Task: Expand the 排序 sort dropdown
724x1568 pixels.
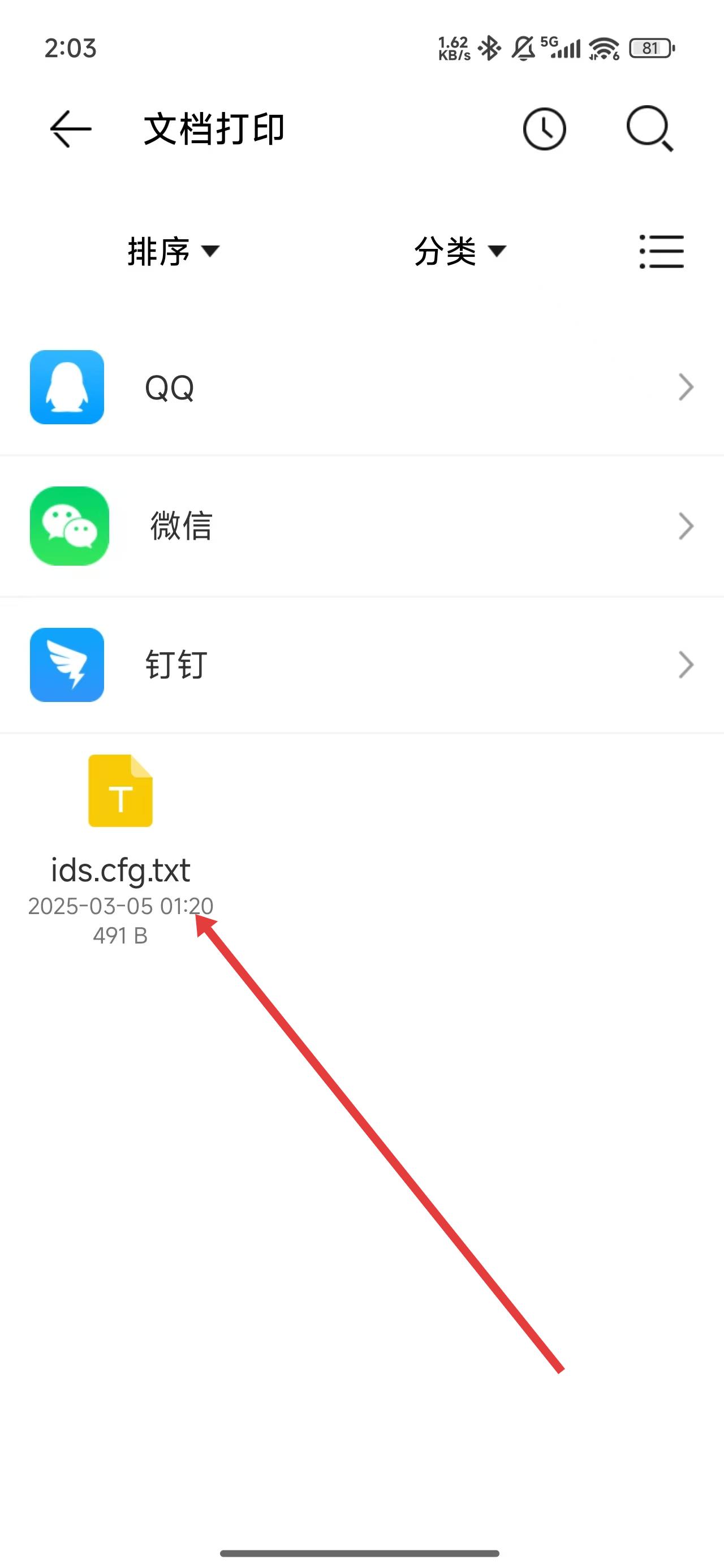Action: point(173,251)
